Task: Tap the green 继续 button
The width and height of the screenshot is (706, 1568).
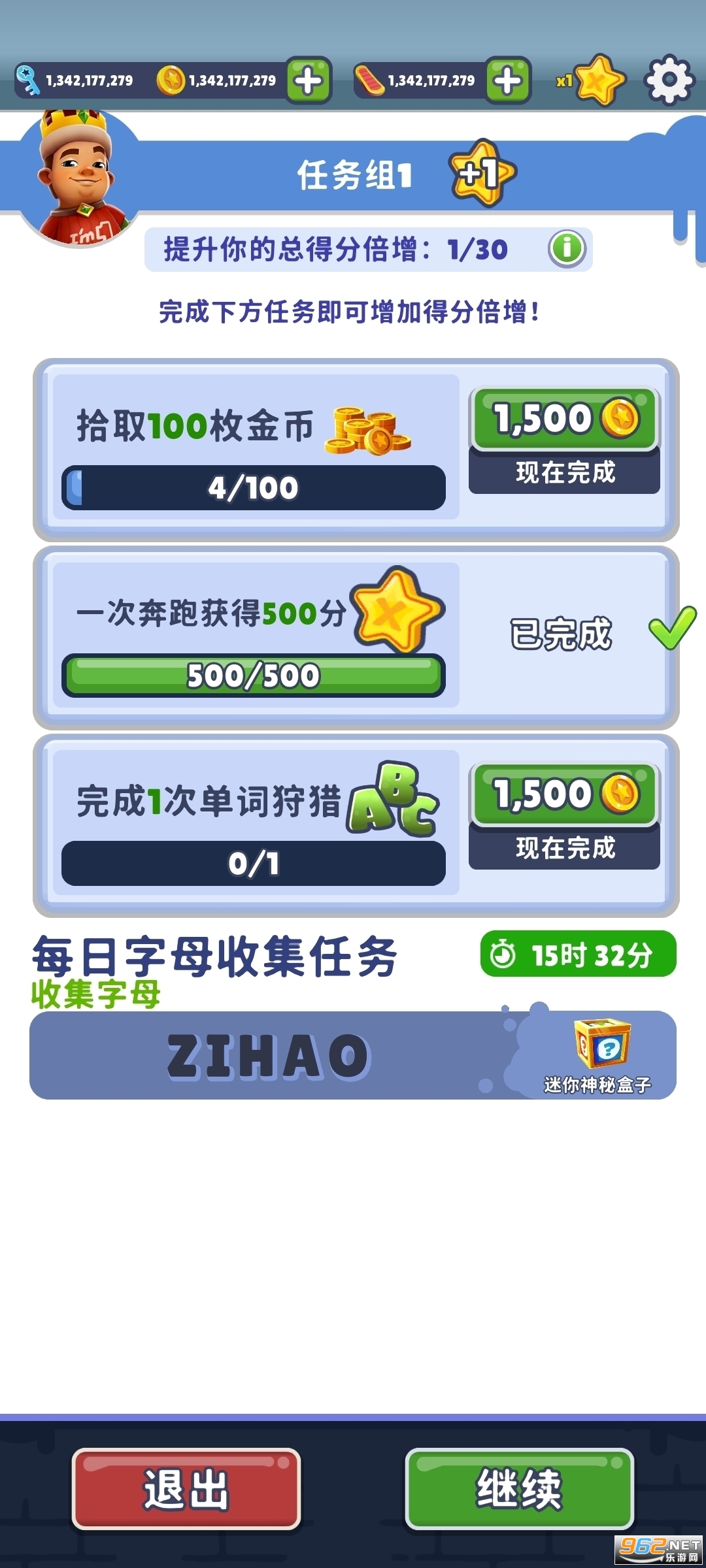Action: pyautogui.click(x=520, y=1489)
